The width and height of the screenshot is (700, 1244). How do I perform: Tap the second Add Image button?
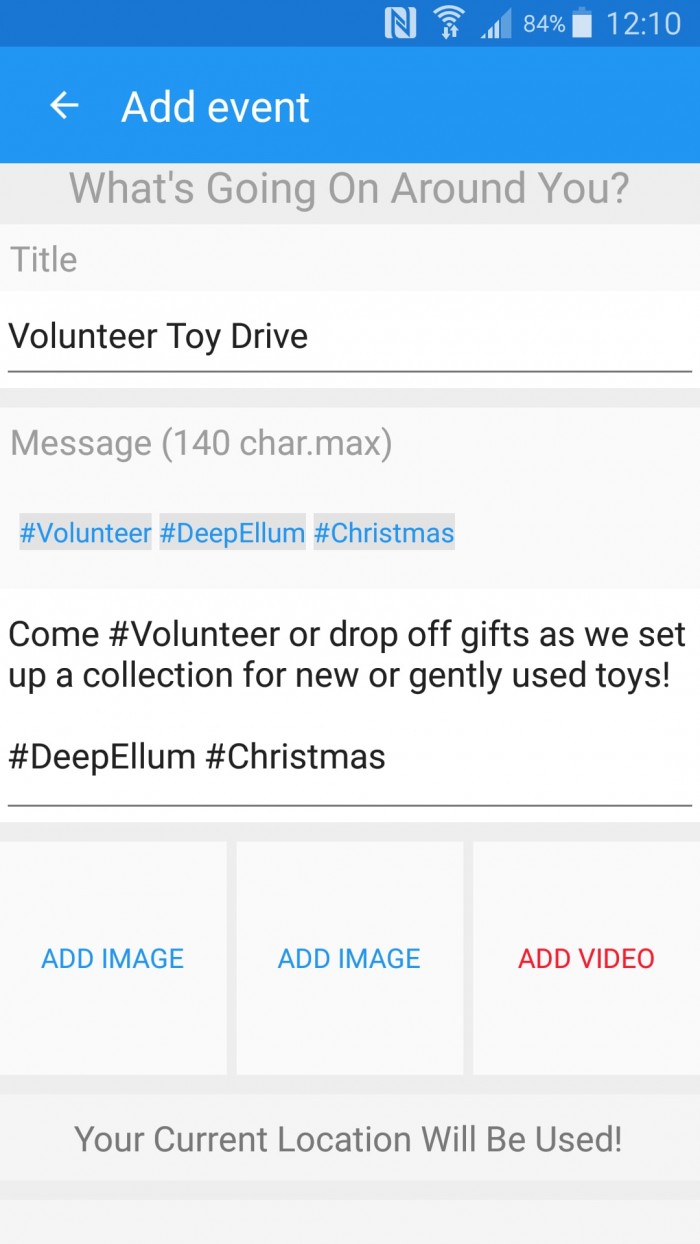[349, 958]
